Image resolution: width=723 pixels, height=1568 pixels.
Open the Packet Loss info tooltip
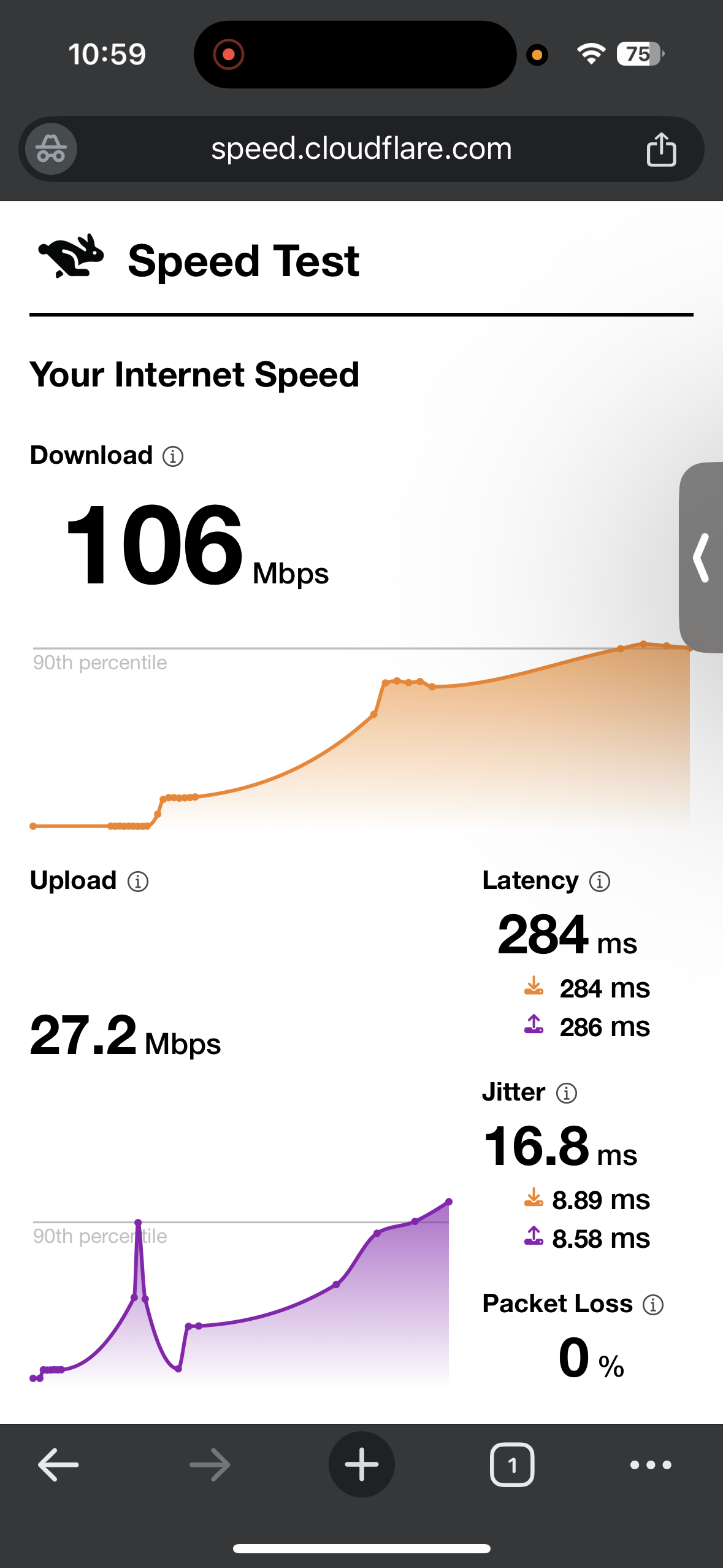[x=654, y=1304]
